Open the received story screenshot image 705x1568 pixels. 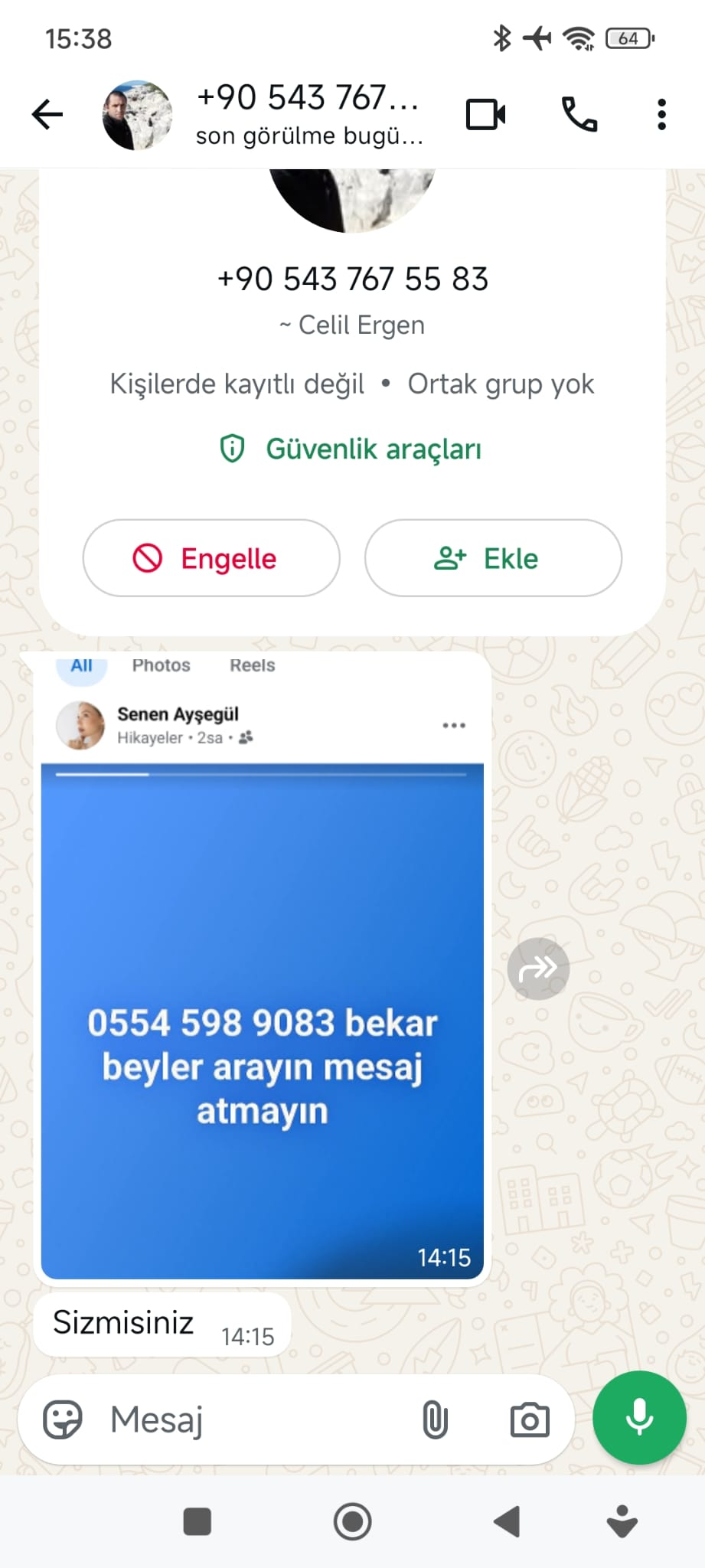262,969
